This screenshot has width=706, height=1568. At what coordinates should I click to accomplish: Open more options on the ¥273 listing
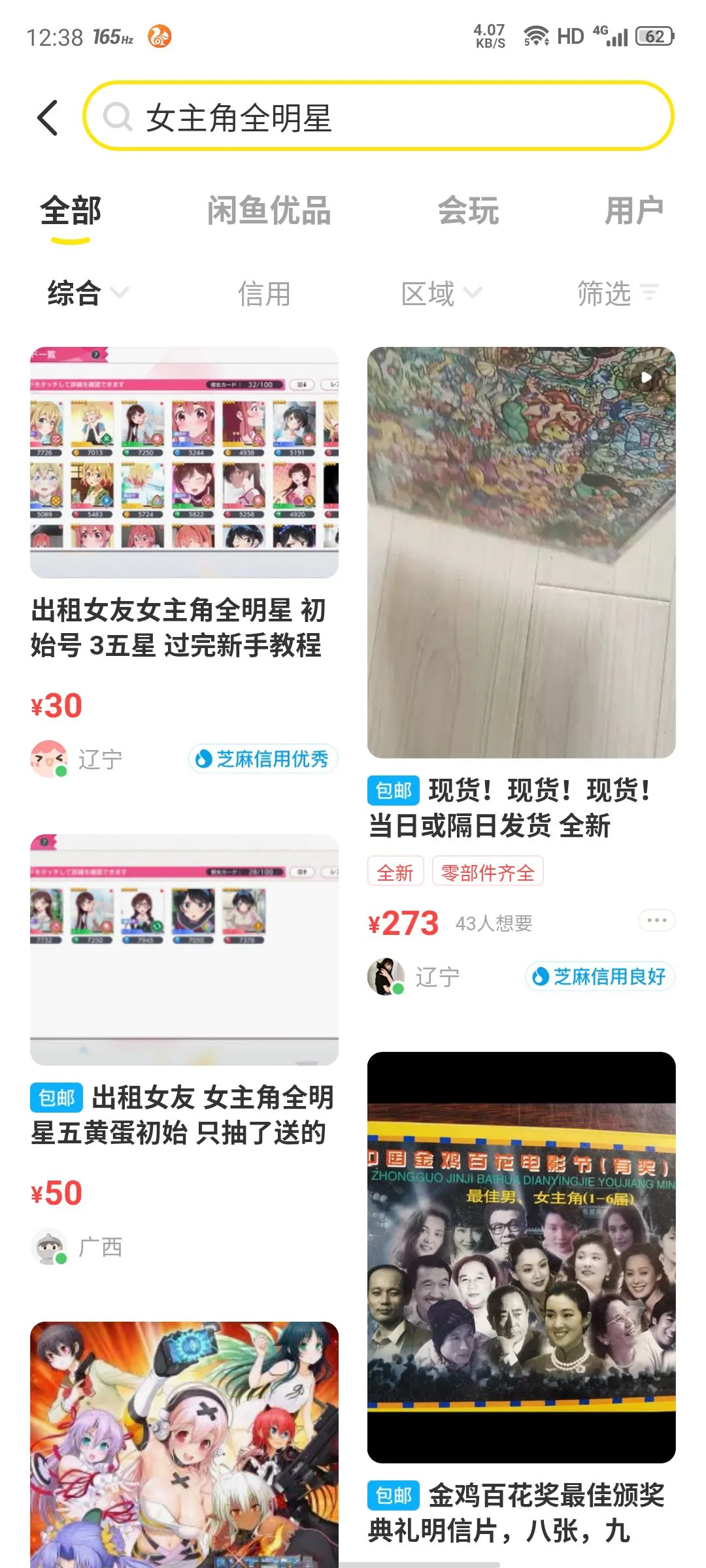pos(656,921)
